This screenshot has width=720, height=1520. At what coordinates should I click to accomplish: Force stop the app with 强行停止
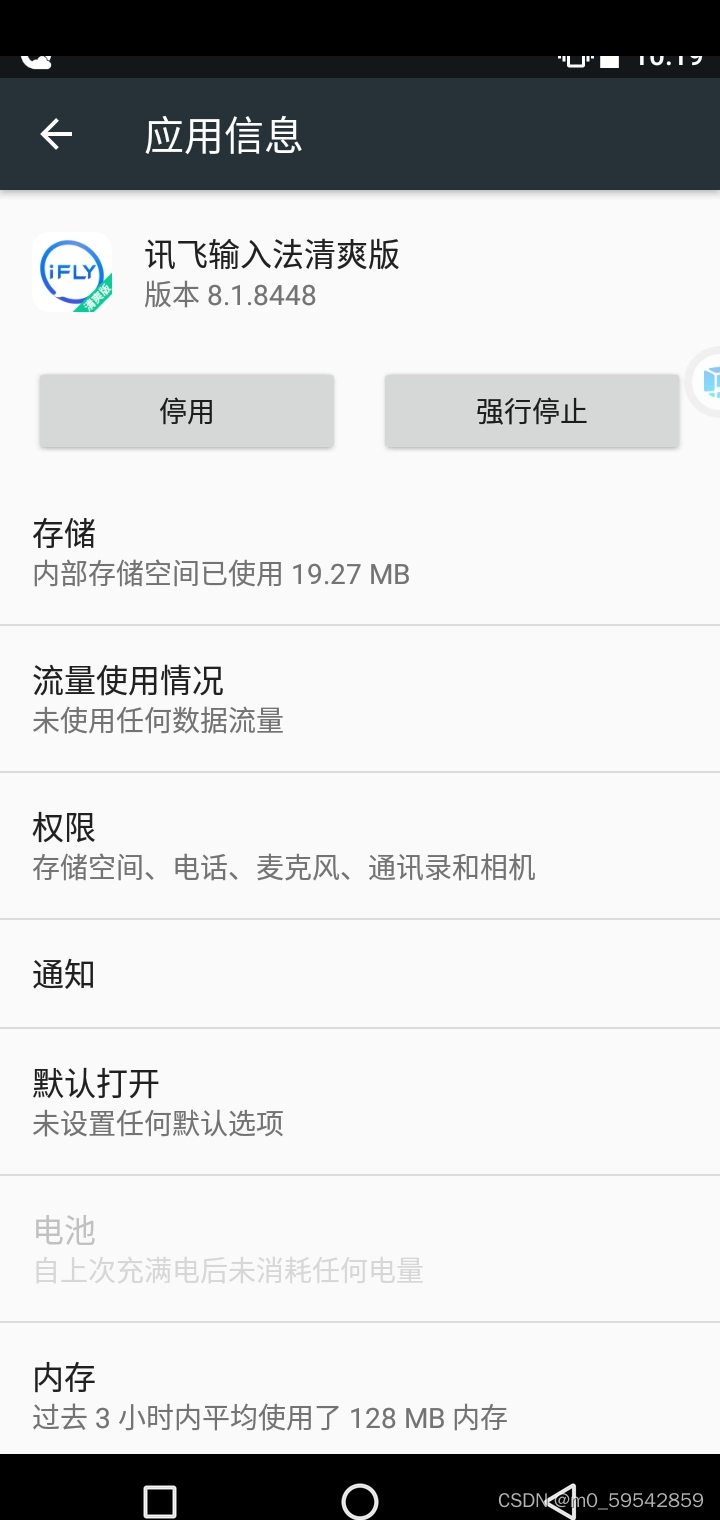point(531,411)
